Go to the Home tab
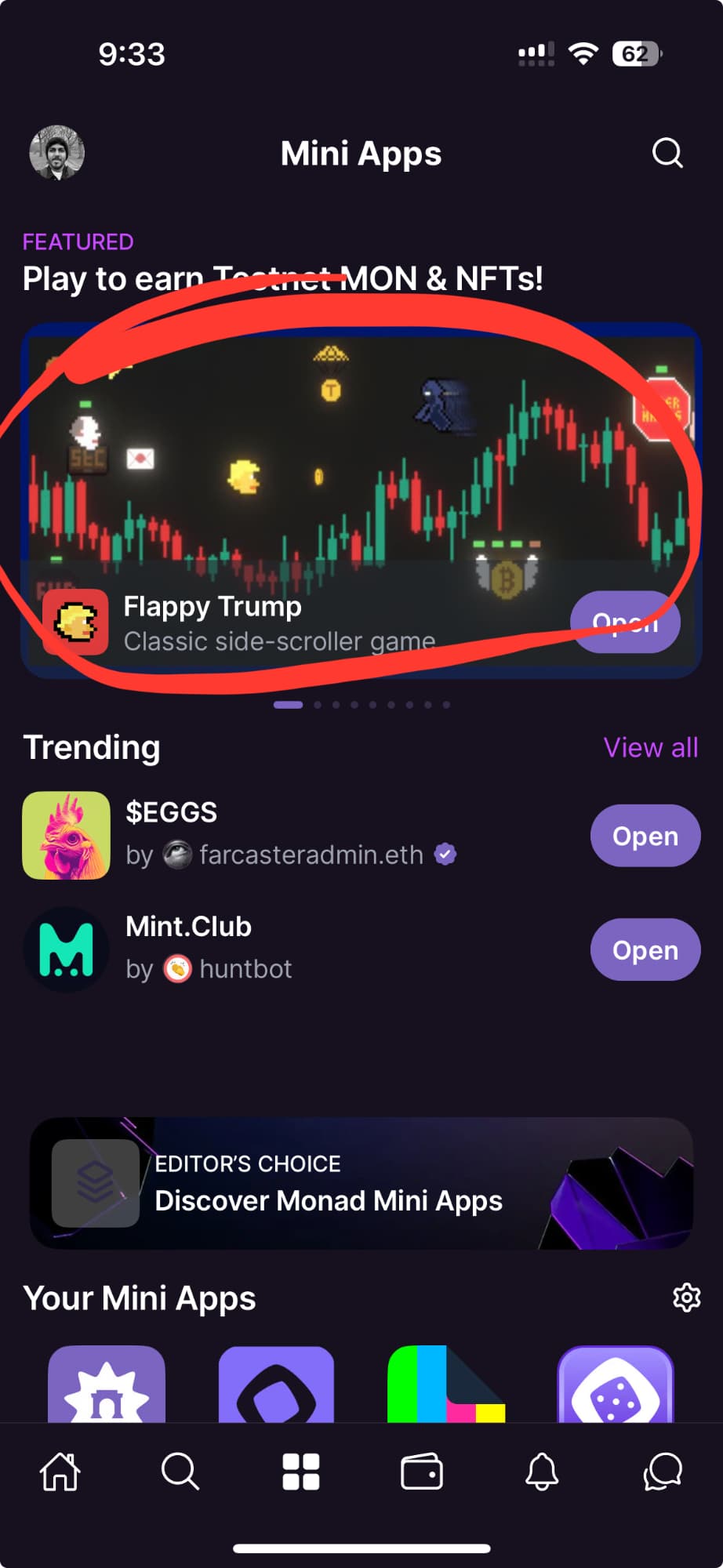The height and width of the screenshot is (1568, 723). pos(60,1472)
